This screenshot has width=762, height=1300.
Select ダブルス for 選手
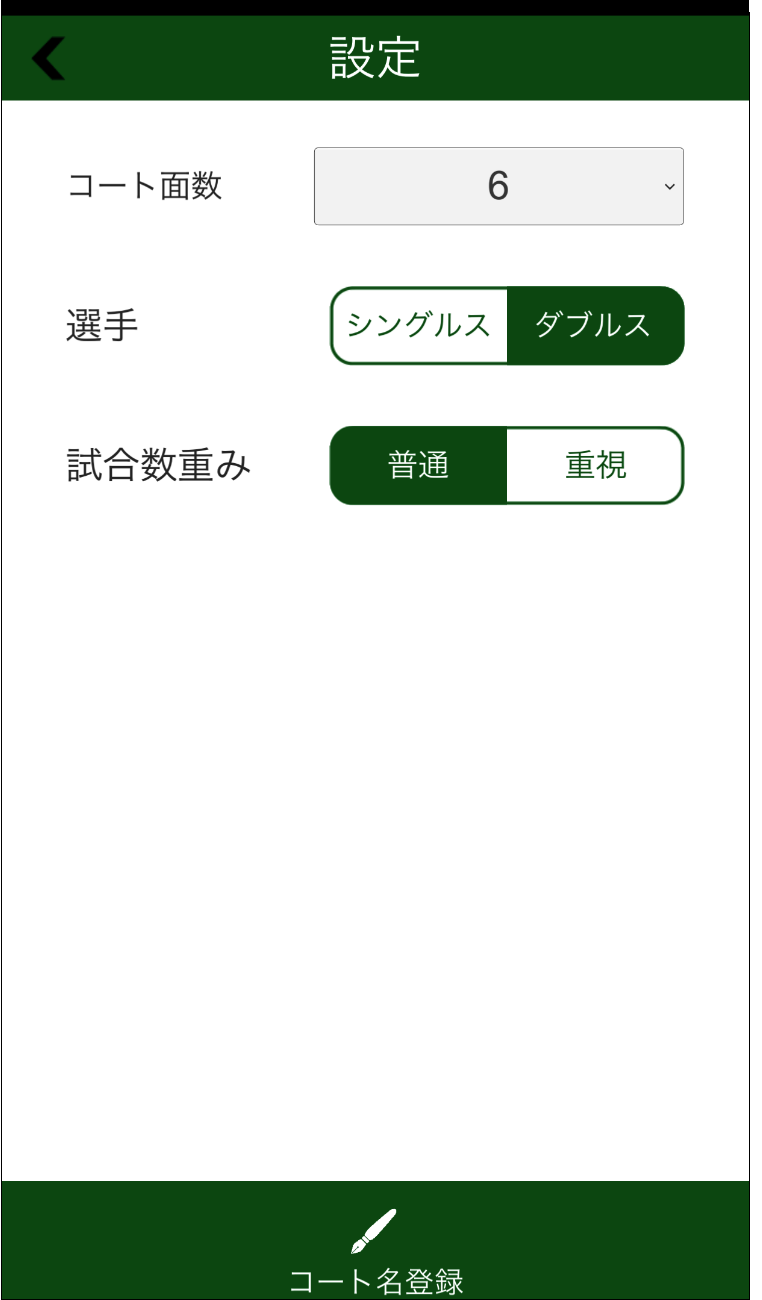pyautogui.click(x=594, y=326)
